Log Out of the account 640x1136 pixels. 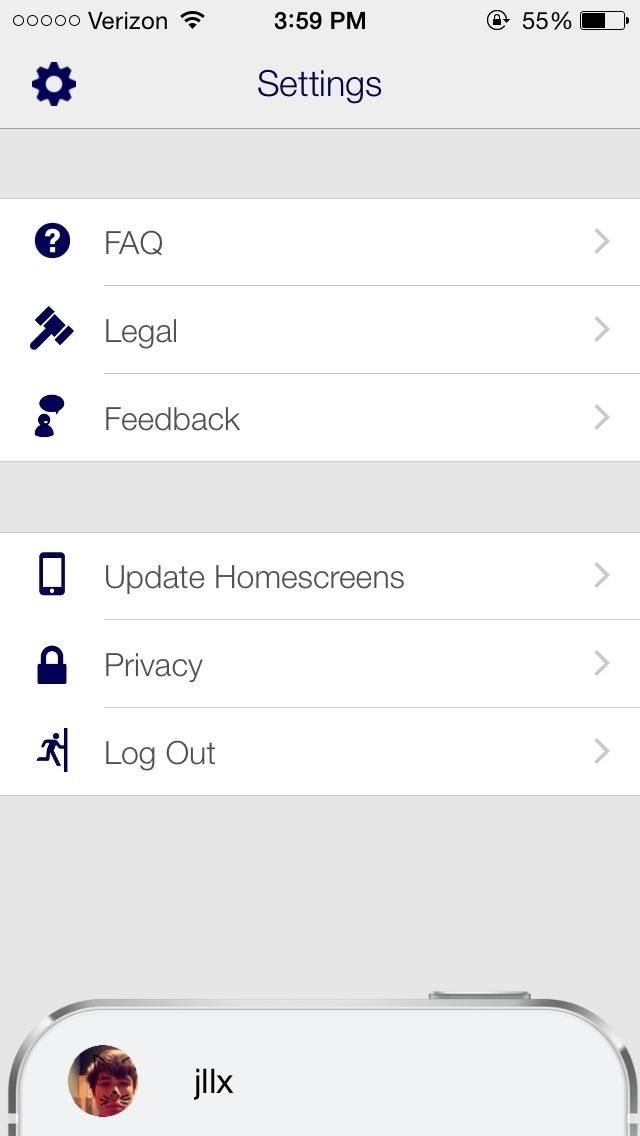(320, 752)
